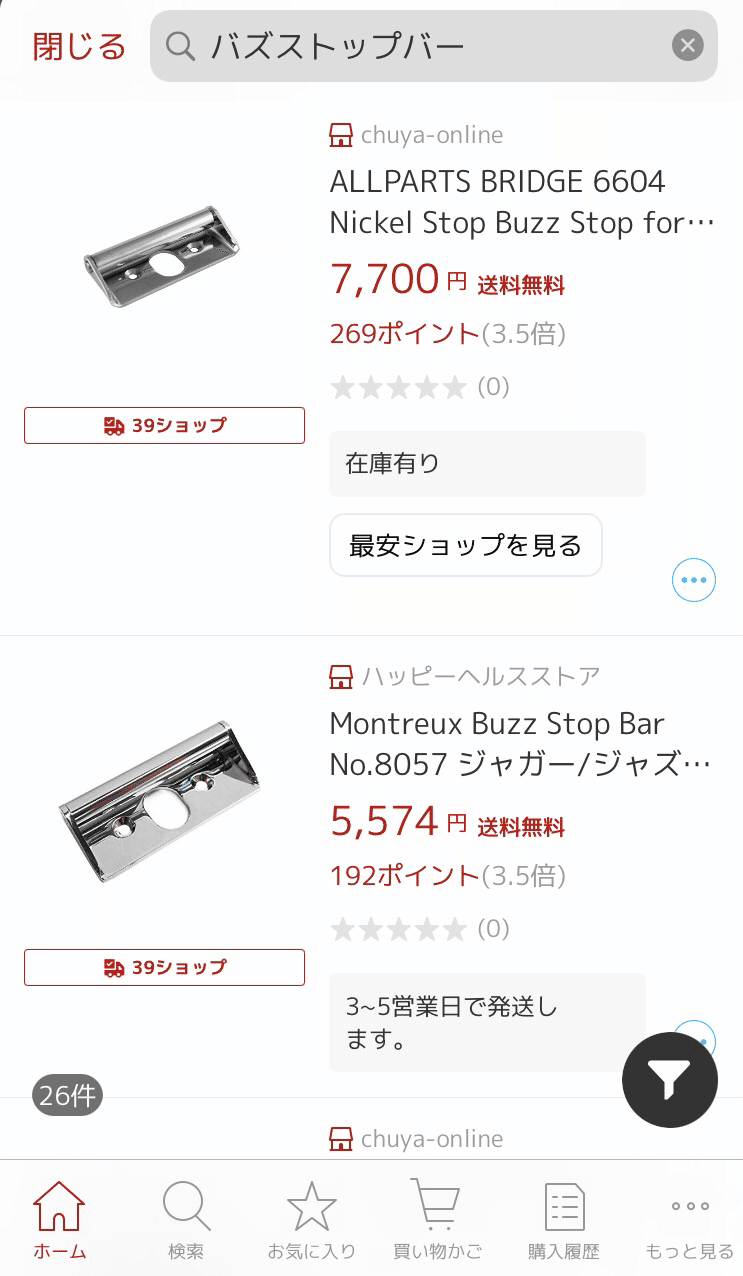Clear the search text with the X icon
This screenshot has height=1276, width=743.
click(687, 45)
